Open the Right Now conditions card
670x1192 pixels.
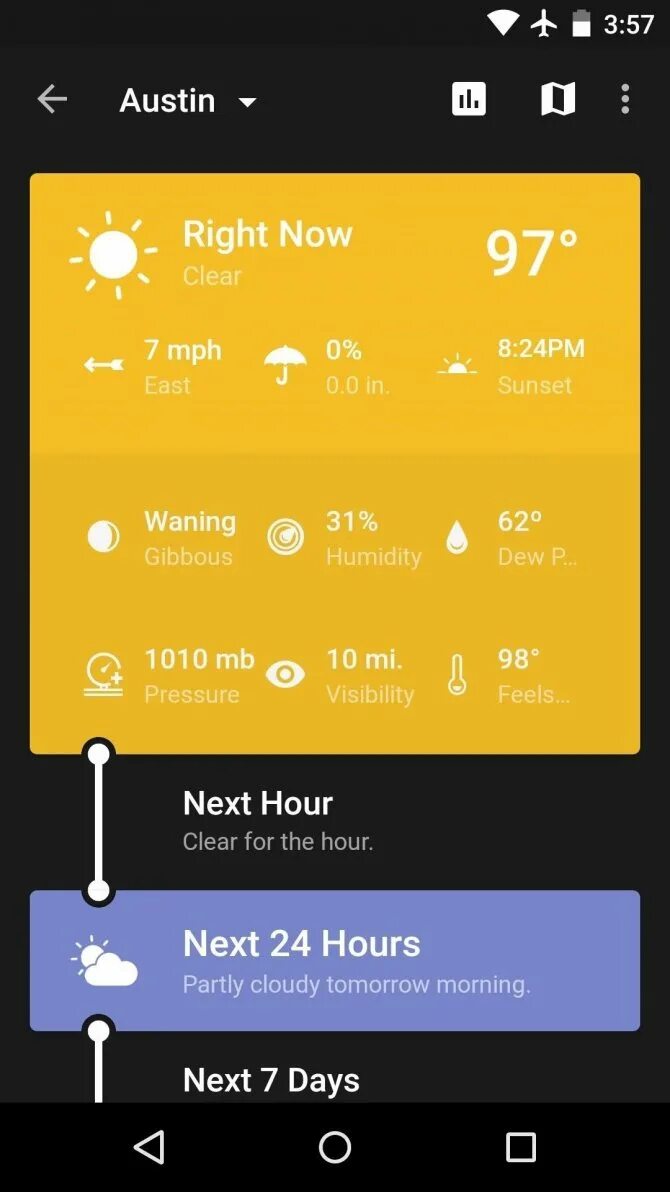coord(335,464)
